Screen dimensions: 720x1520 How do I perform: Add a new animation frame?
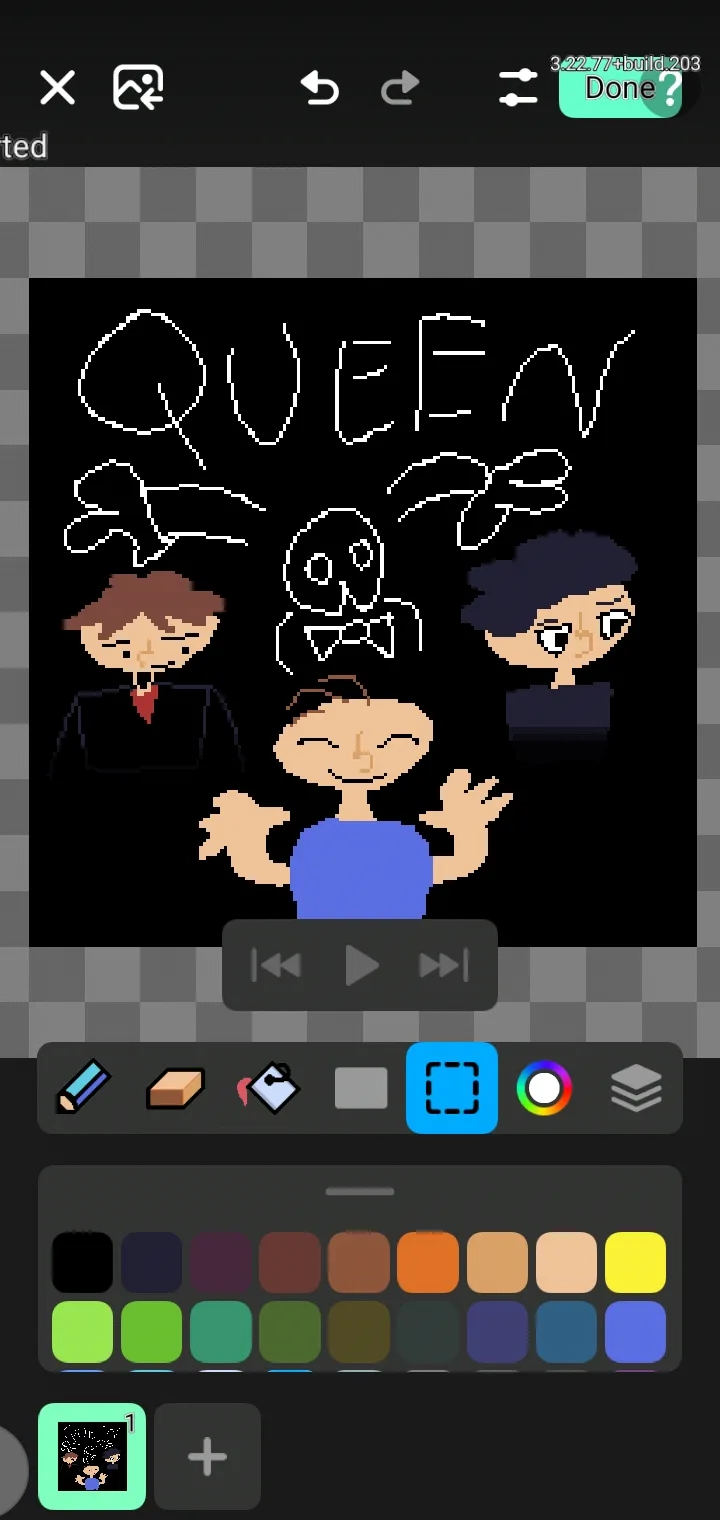[207, 1456]
